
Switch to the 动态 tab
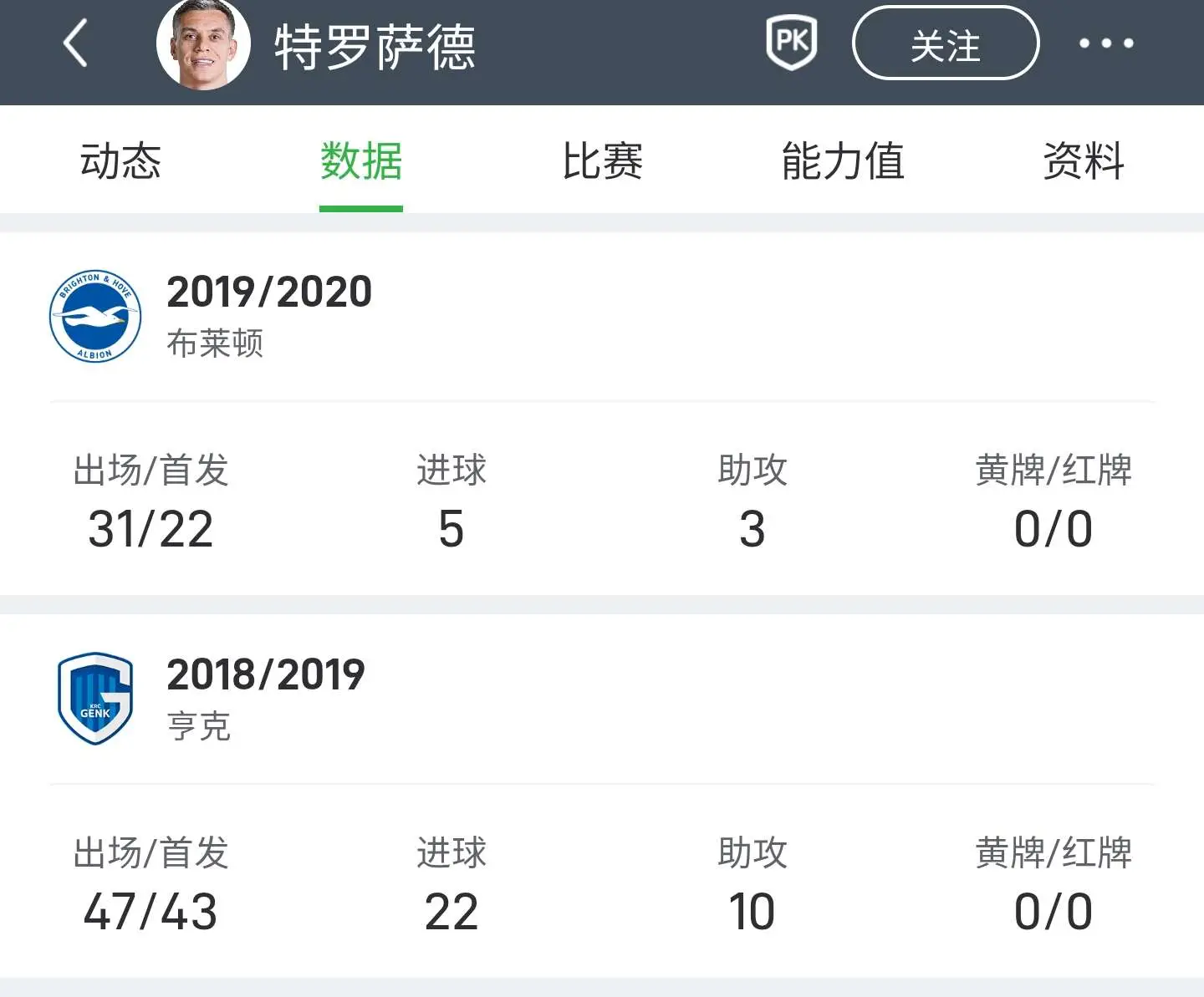tap(120, 160)
